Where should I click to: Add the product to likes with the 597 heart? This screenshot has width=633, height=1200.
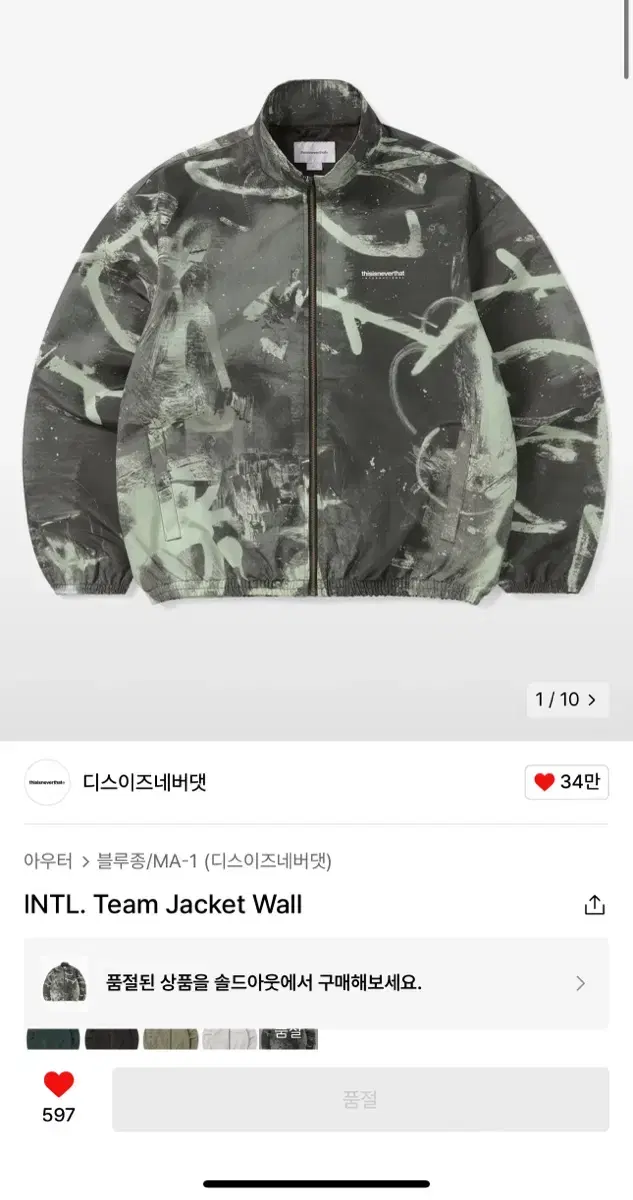[x=59, y=1085]
